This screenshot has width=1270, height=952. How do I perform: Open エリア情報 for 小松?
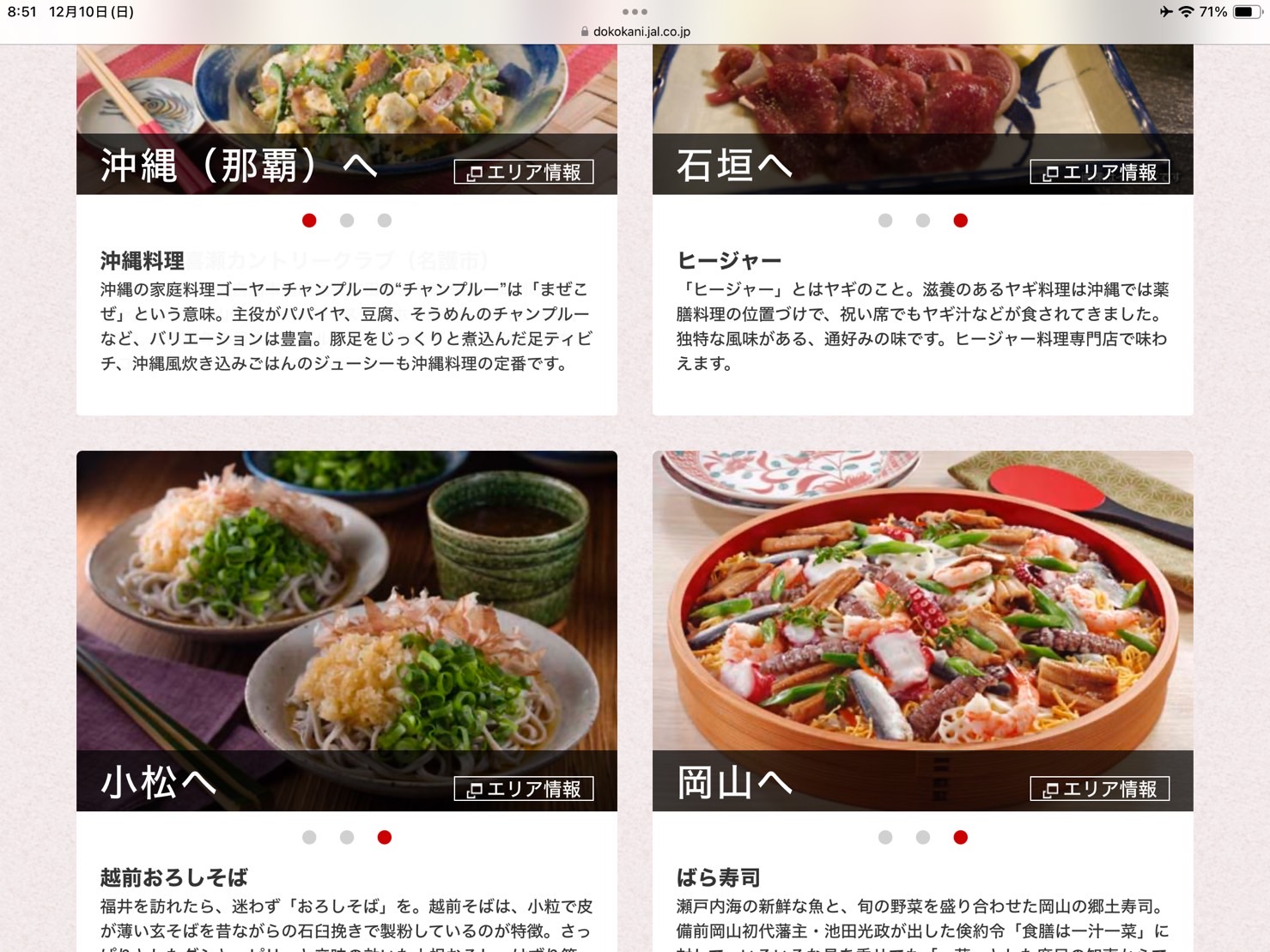(x=524, y=789)
